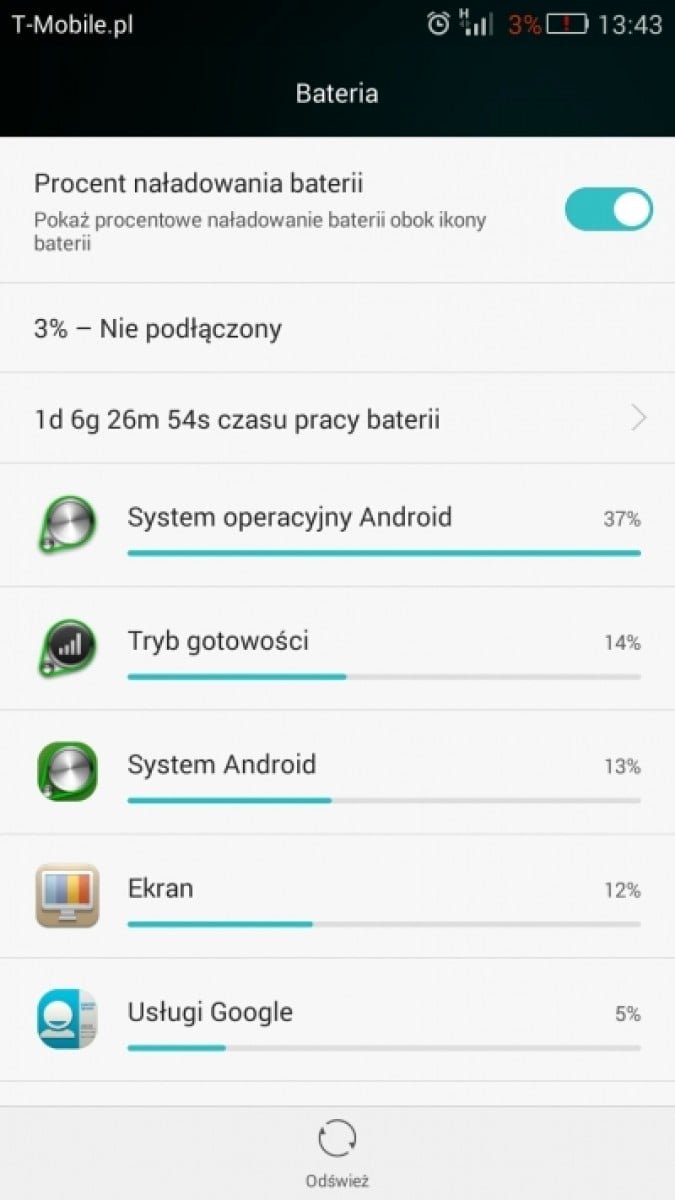Open System operacyjny Android usage details
The width and height of the screenshot is (675, 1200).
[x=337, y=525]
